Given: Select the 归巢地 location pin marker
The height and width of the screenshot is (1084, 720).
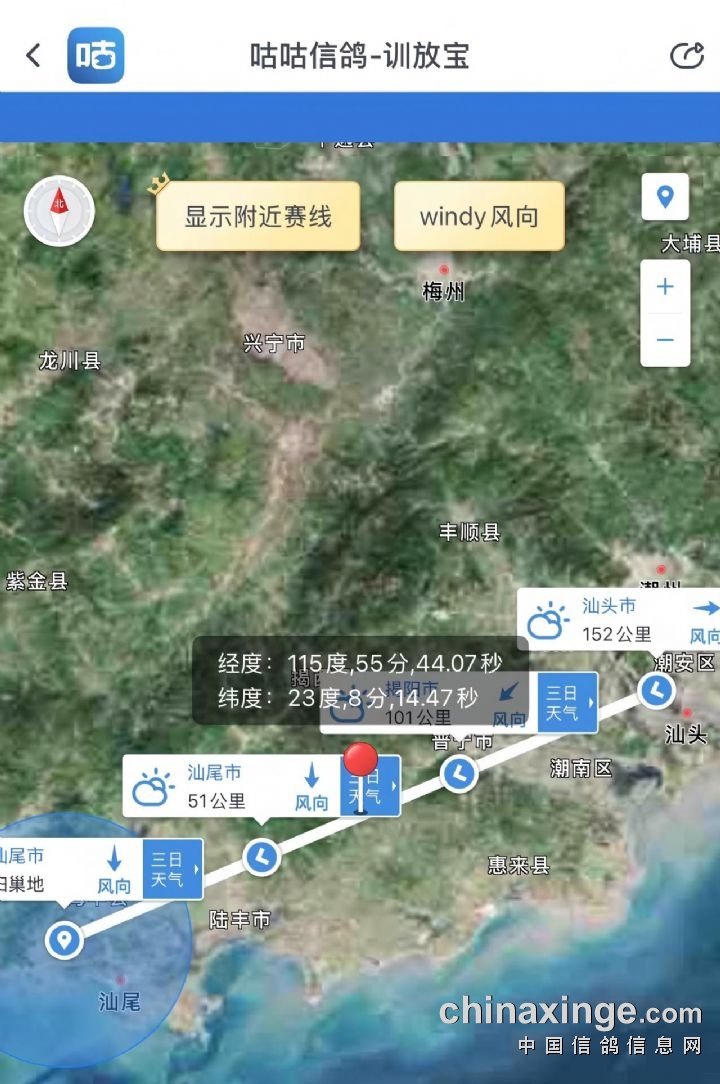Looking at the screenshot, I should pos(65,940).
